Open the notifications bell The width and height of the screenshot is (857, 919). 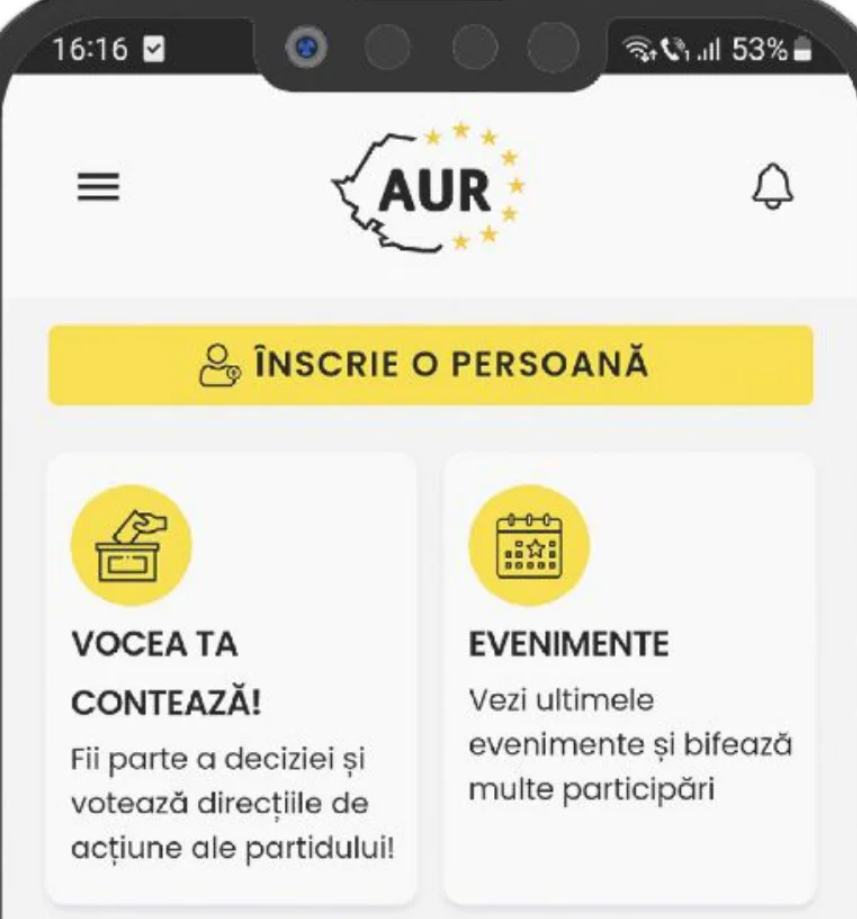(x=772, y=186)
